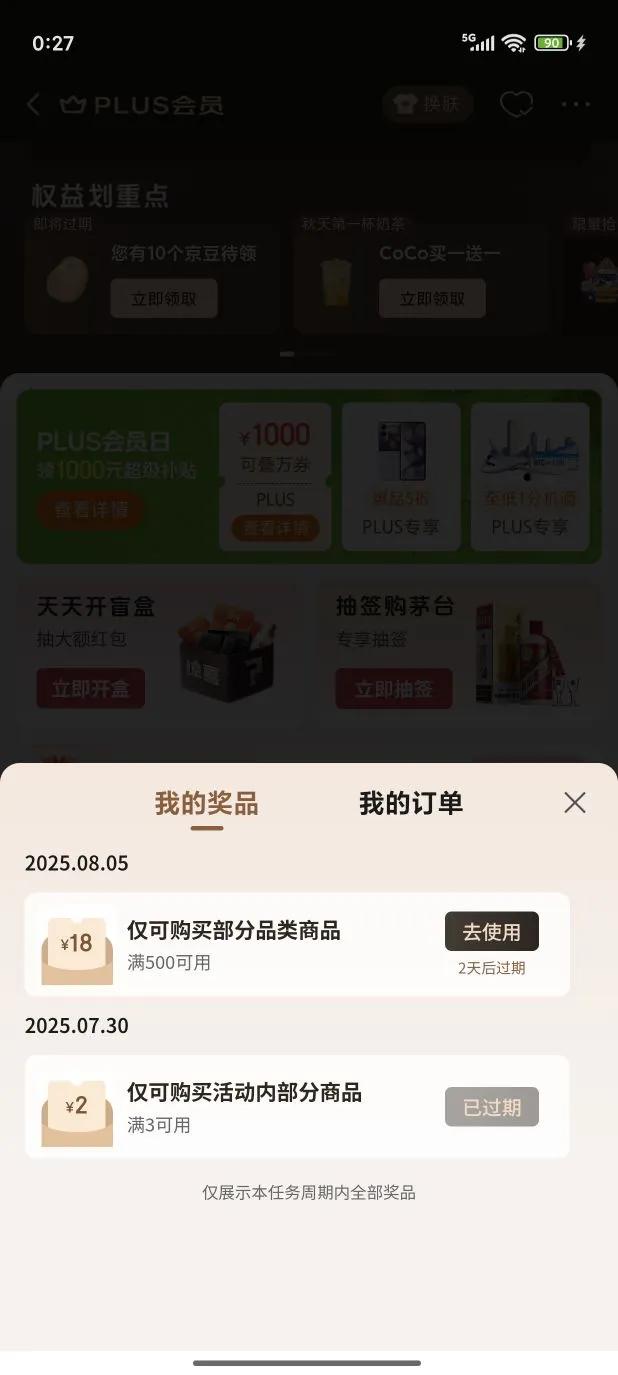Tap 去使用 on the ¥18 coupon
Image resolution: width=618 pixels, height=1375 pixels.
pyautogui.click(x=491, y=931)
